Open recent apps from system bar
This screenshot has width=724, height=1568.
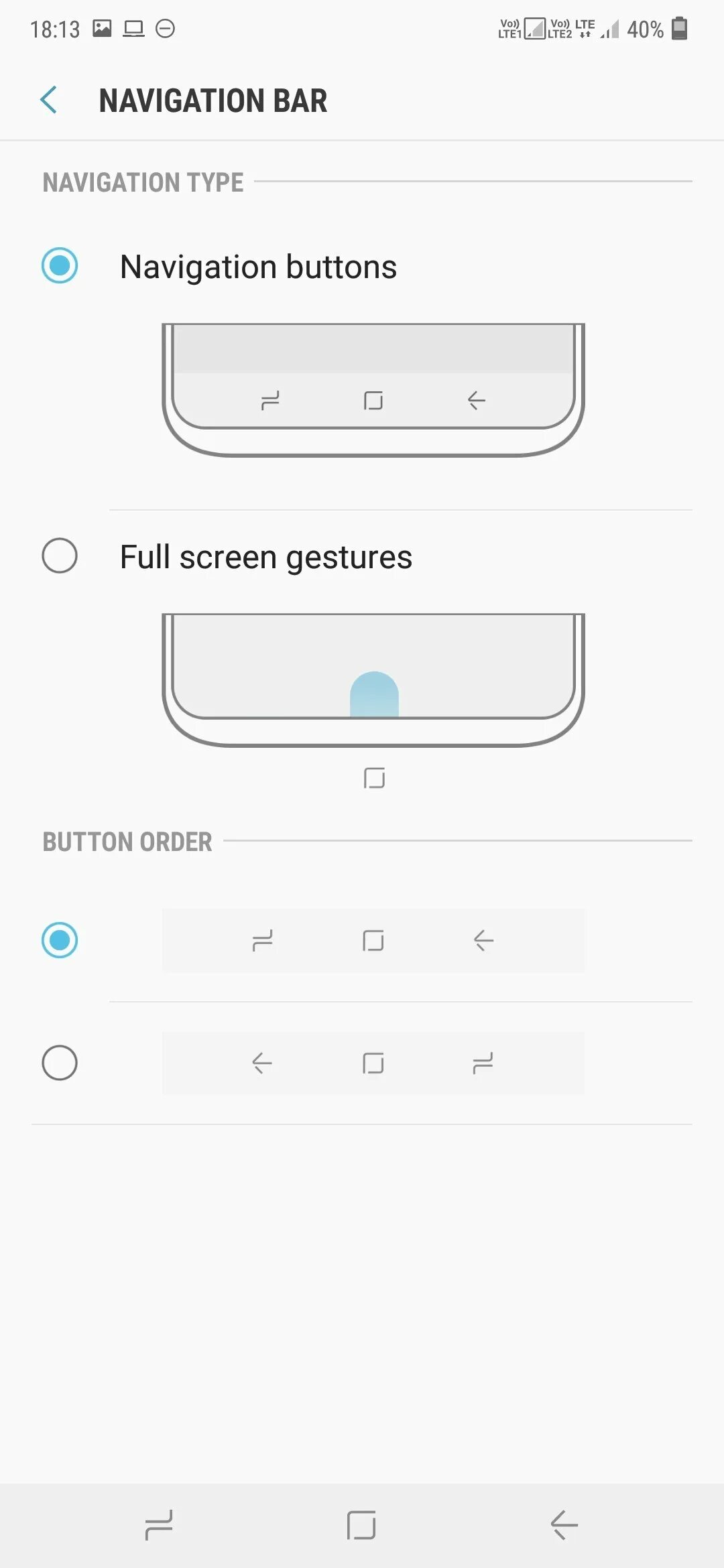tap(159, 1526)
